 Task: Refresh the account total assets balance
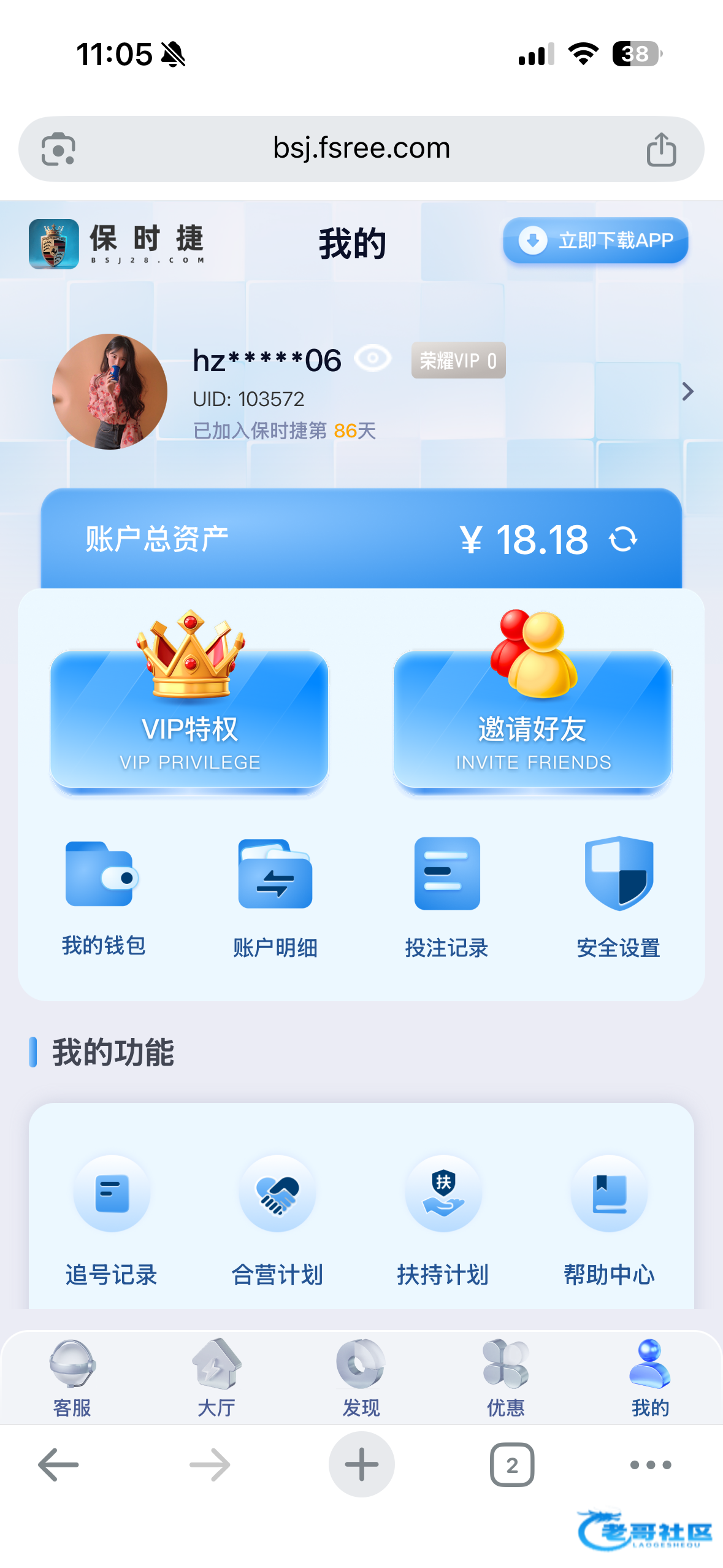(x=622, y=540)
